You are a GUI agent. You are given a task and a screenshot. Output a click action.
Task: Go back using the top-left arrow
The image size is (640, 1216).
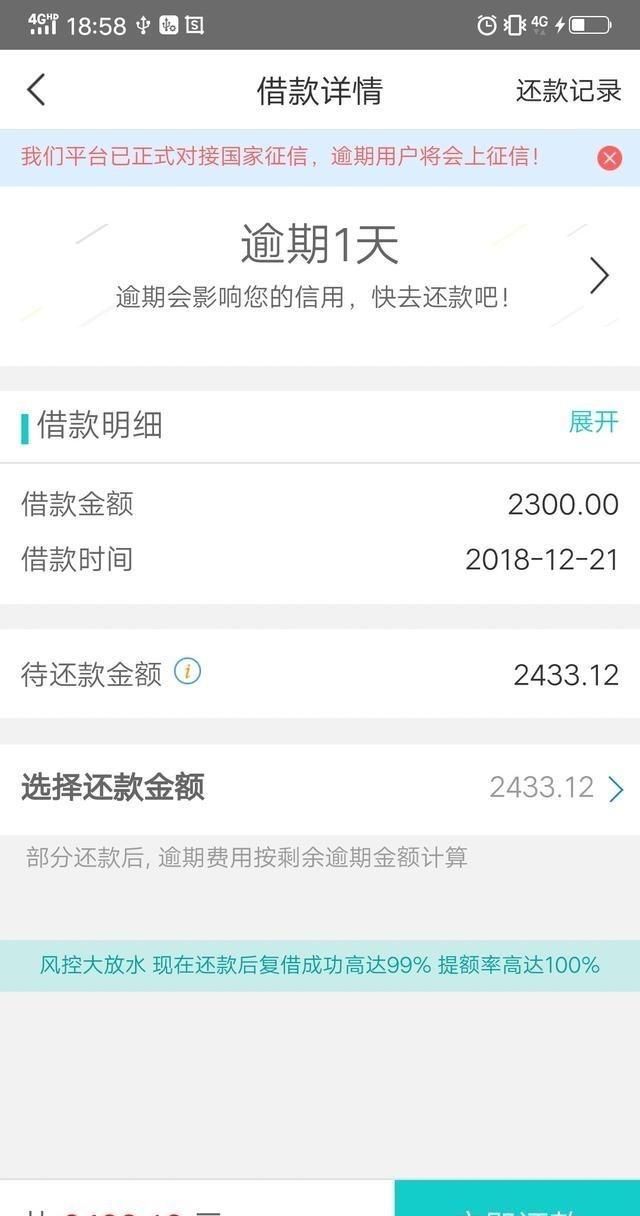[36, 90]
